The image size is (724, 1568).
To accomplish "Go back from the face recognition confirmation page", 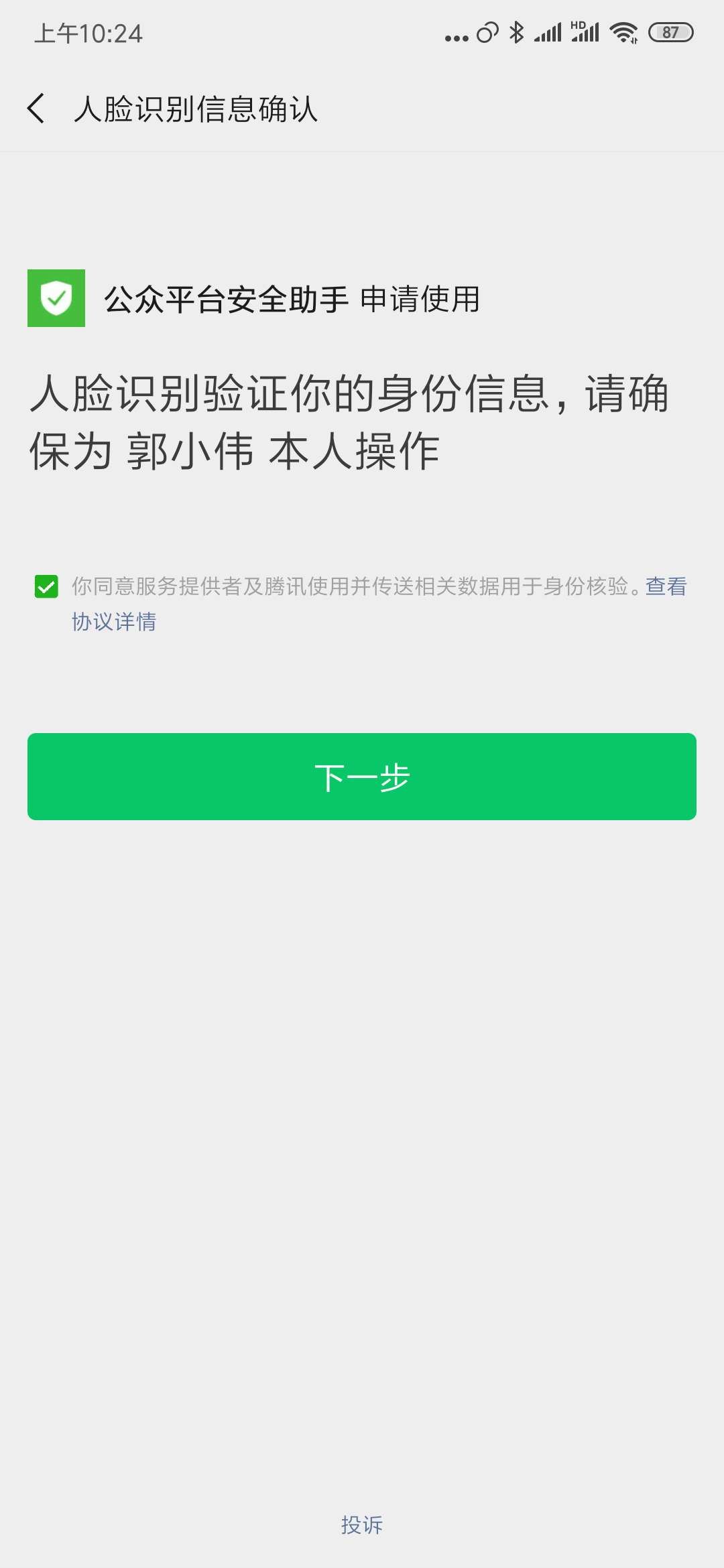I will tap(37, 109).
